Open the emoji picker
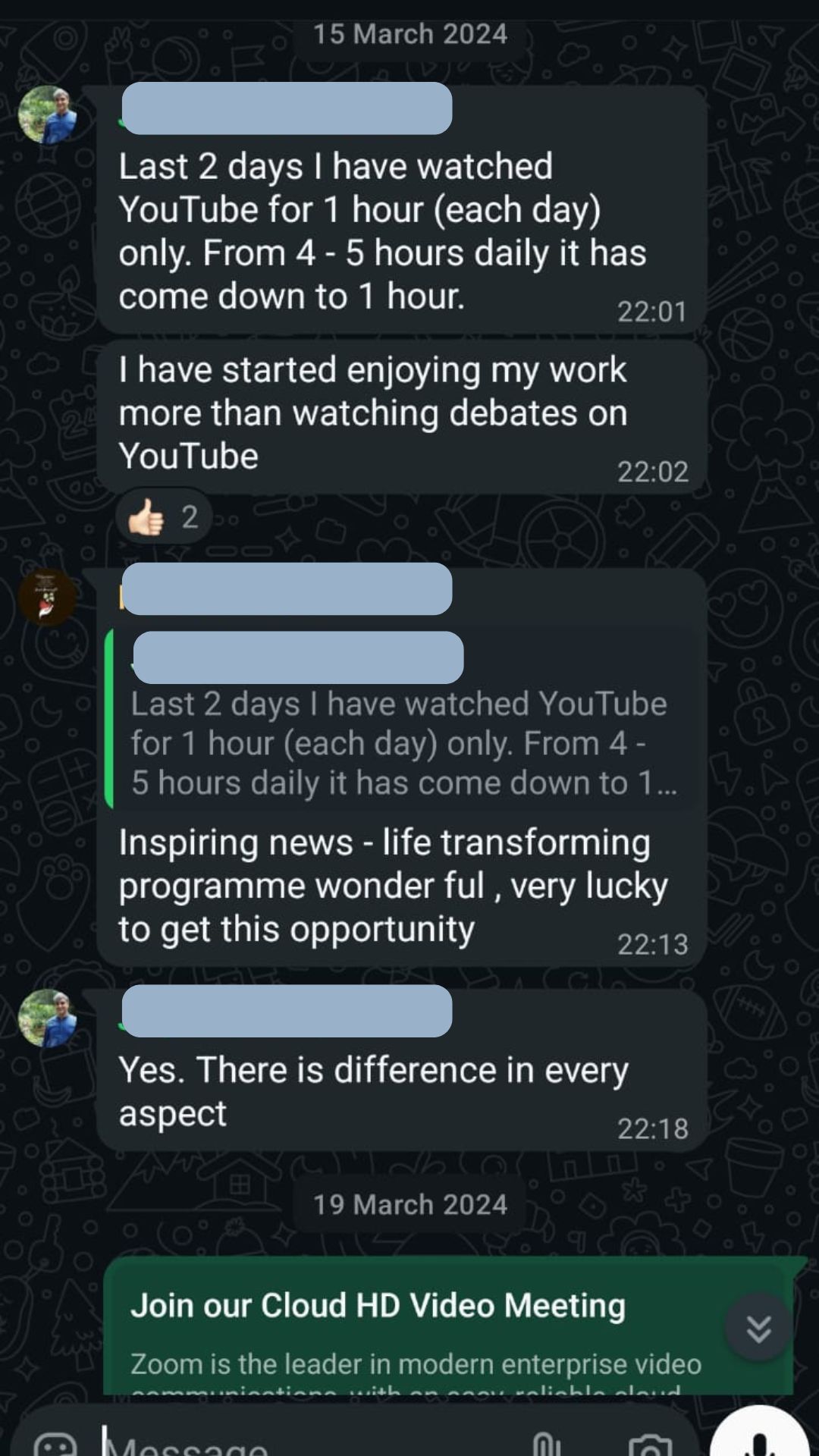Image resolution: width=819 pixels, height=1456 pixels. pyautogui.click(x=55, y=1444)
